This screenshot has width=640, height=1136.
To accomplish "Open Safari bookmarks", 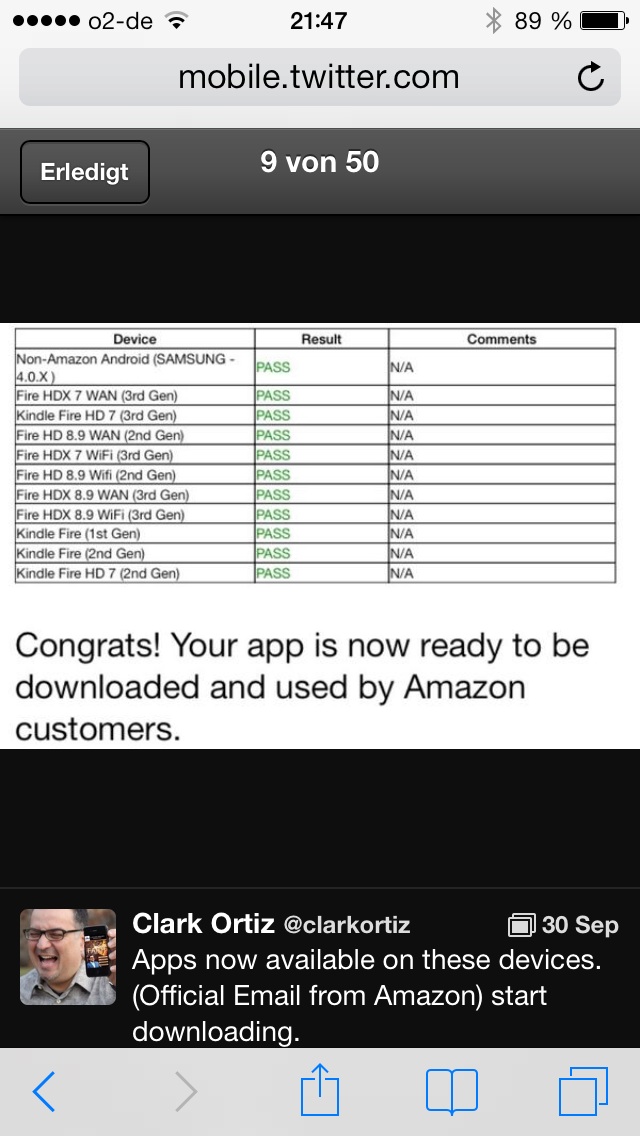I will (452, 1092).
